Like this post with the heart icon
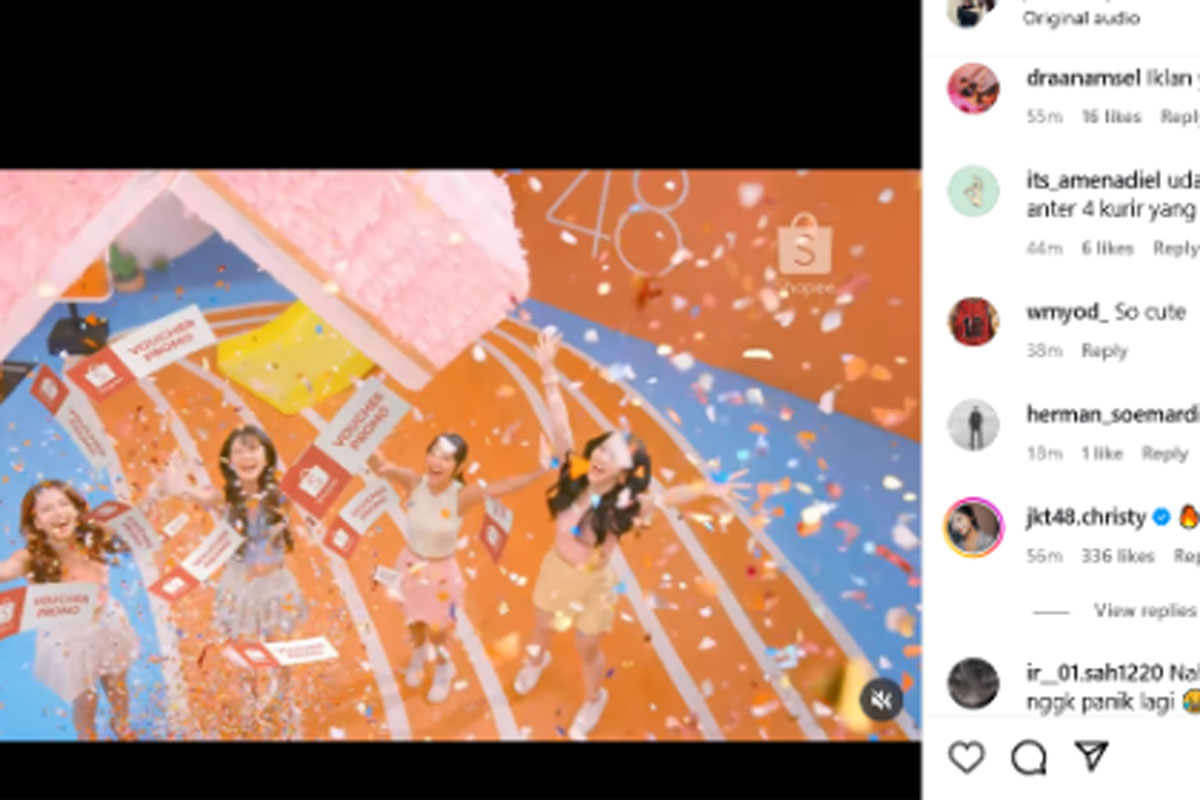 966,757
